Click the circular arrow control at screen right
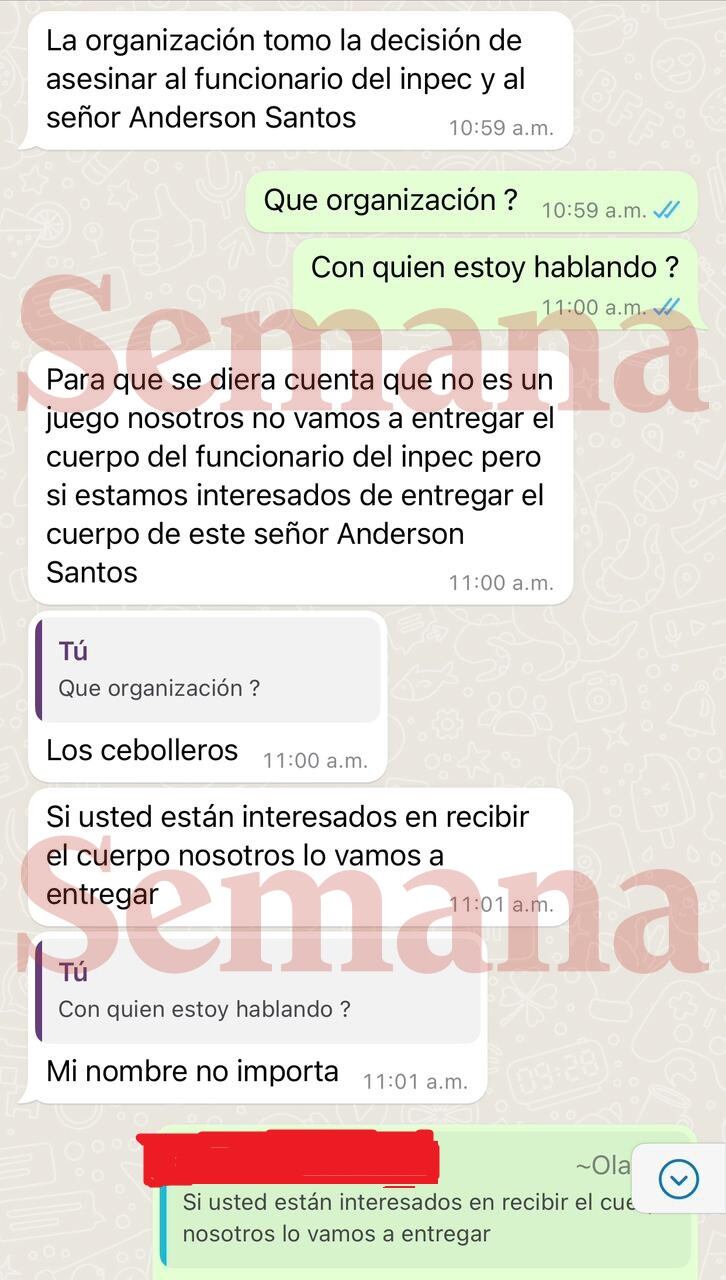The width and height of the screenshot is (726, 1280). pyautogui.click(x=678, y=1179)
